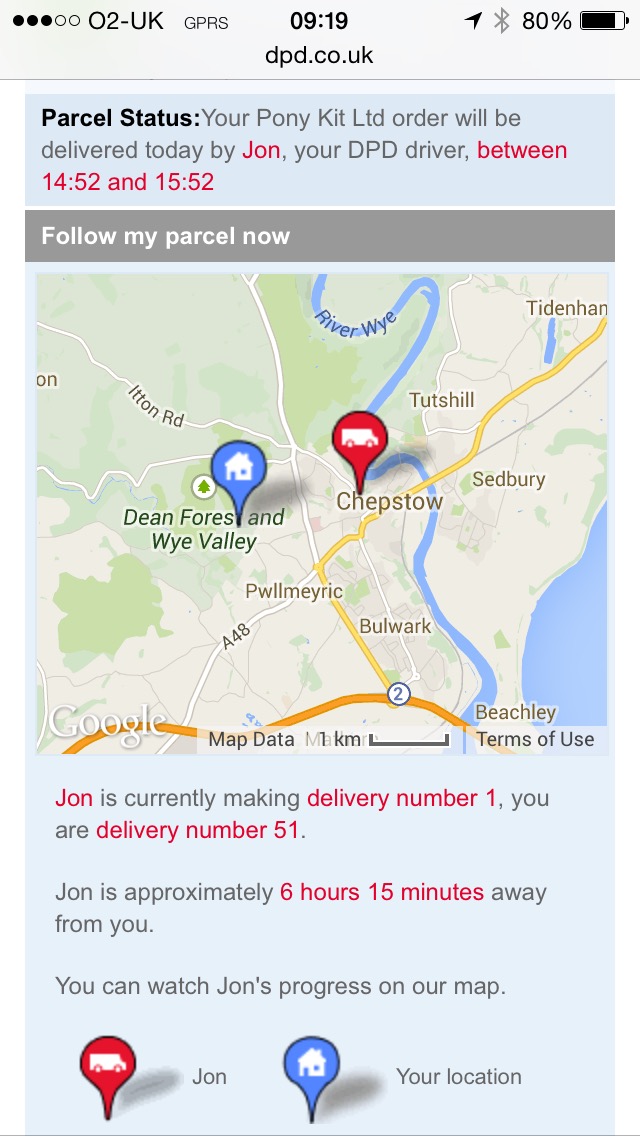This screenshot has width=640, height=1136.
Task: Open the Map Data link
Action: 251,739
